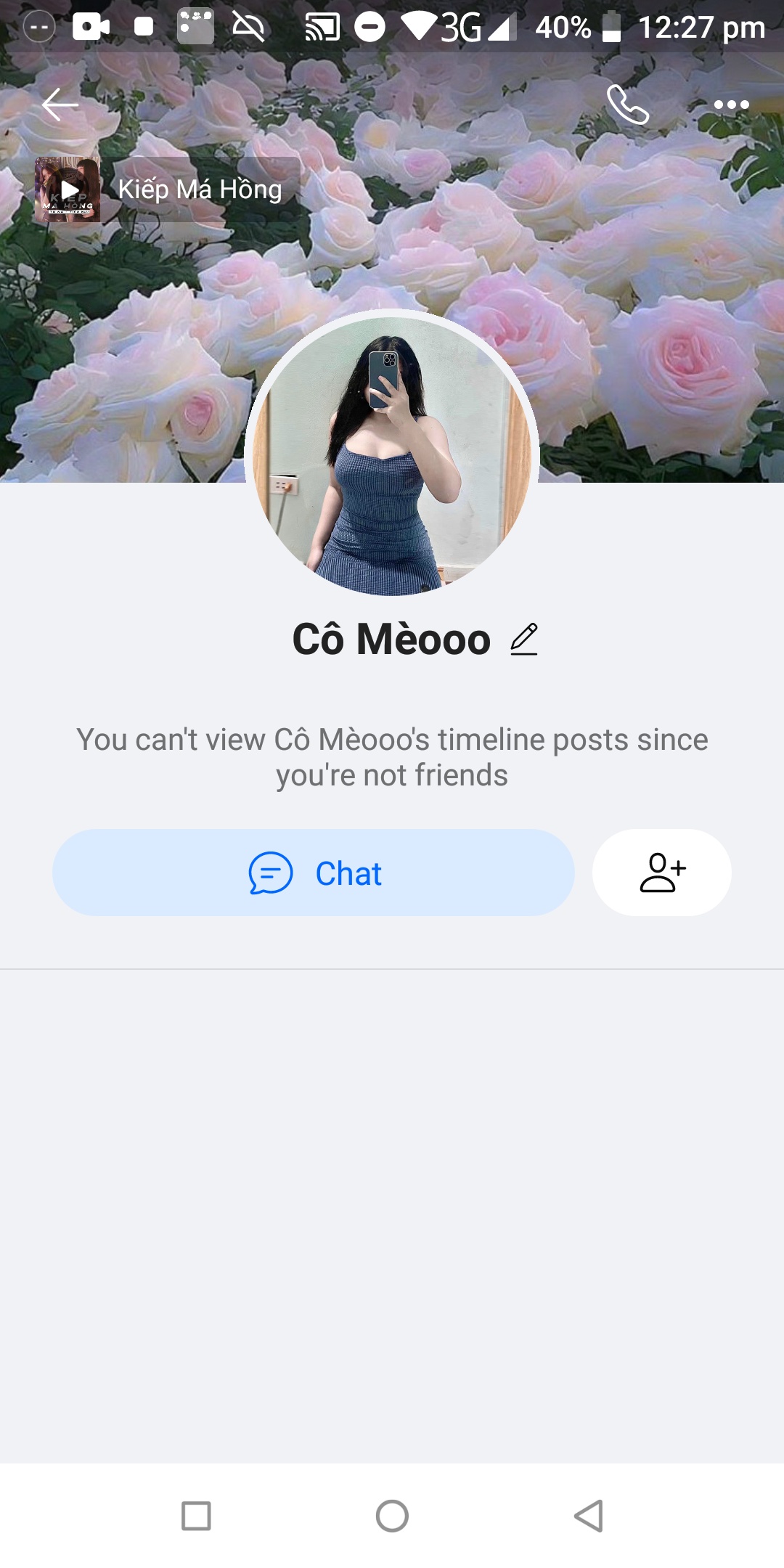This screenshot has width=784, height=1568.
Task: Open the three-dot overflow menu
Action: click(731, 105)
